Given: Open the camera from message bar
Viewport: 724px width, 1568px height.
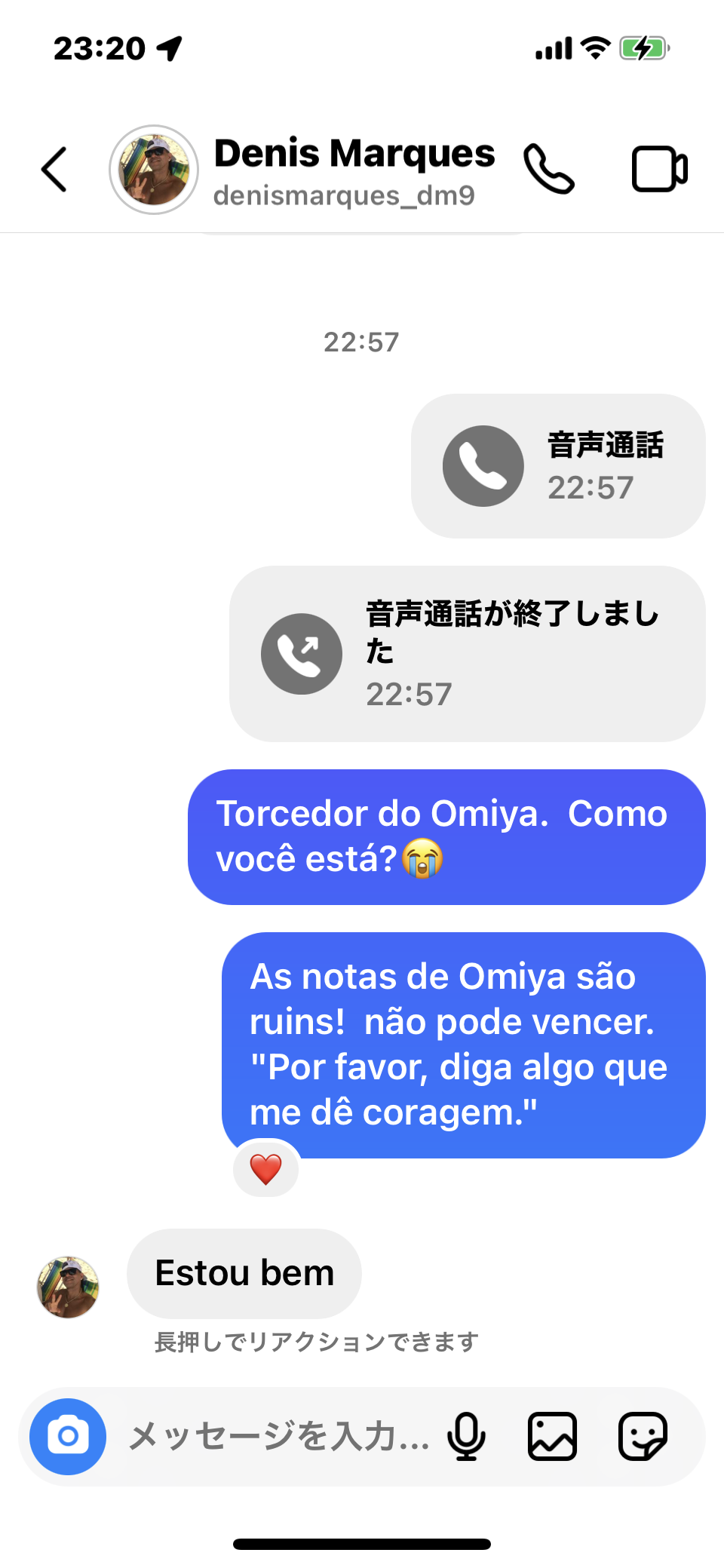Looking at the screenshot, I should pyautogui.click(x=68, y=1437).
